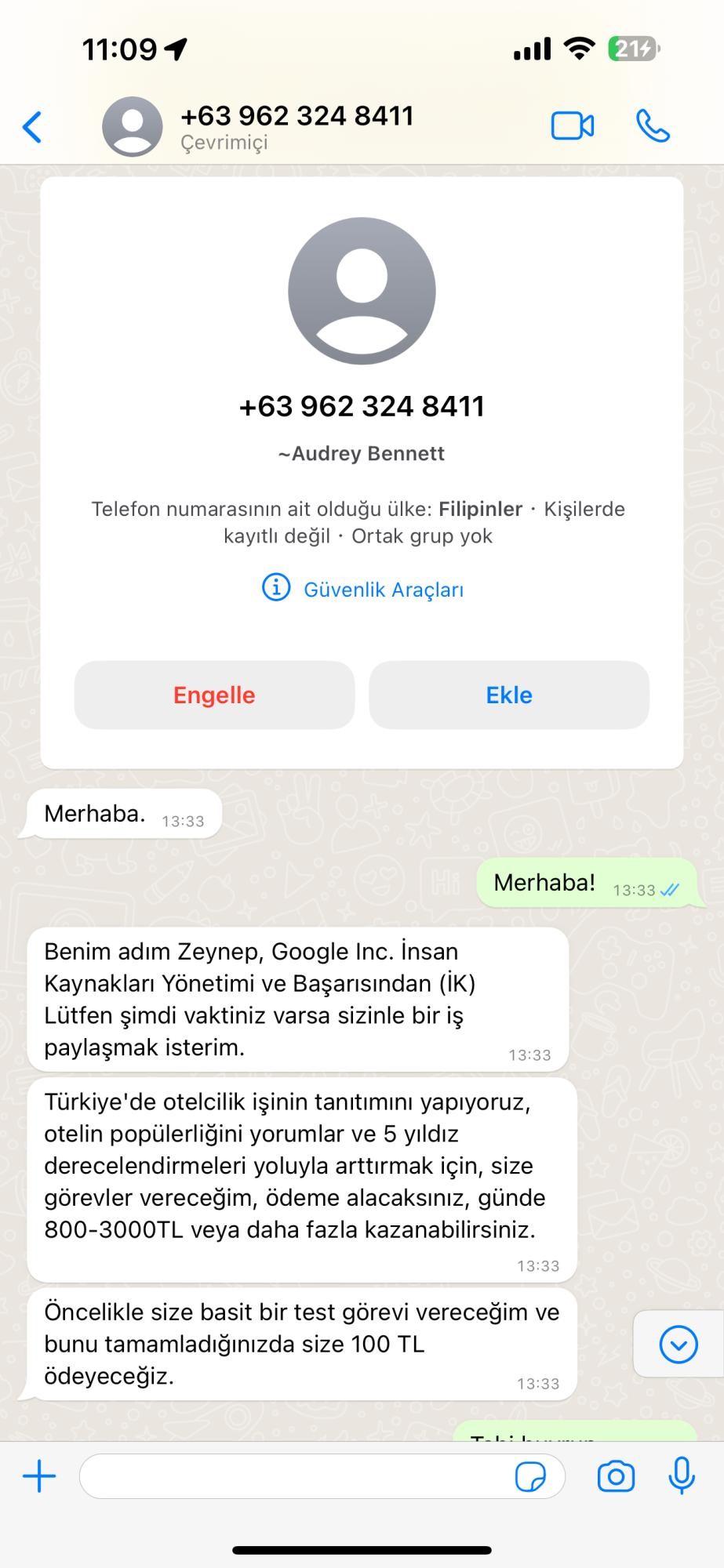Start a voice call with this number
Screen dimensions: 724x1568
(x=652, y=126)
